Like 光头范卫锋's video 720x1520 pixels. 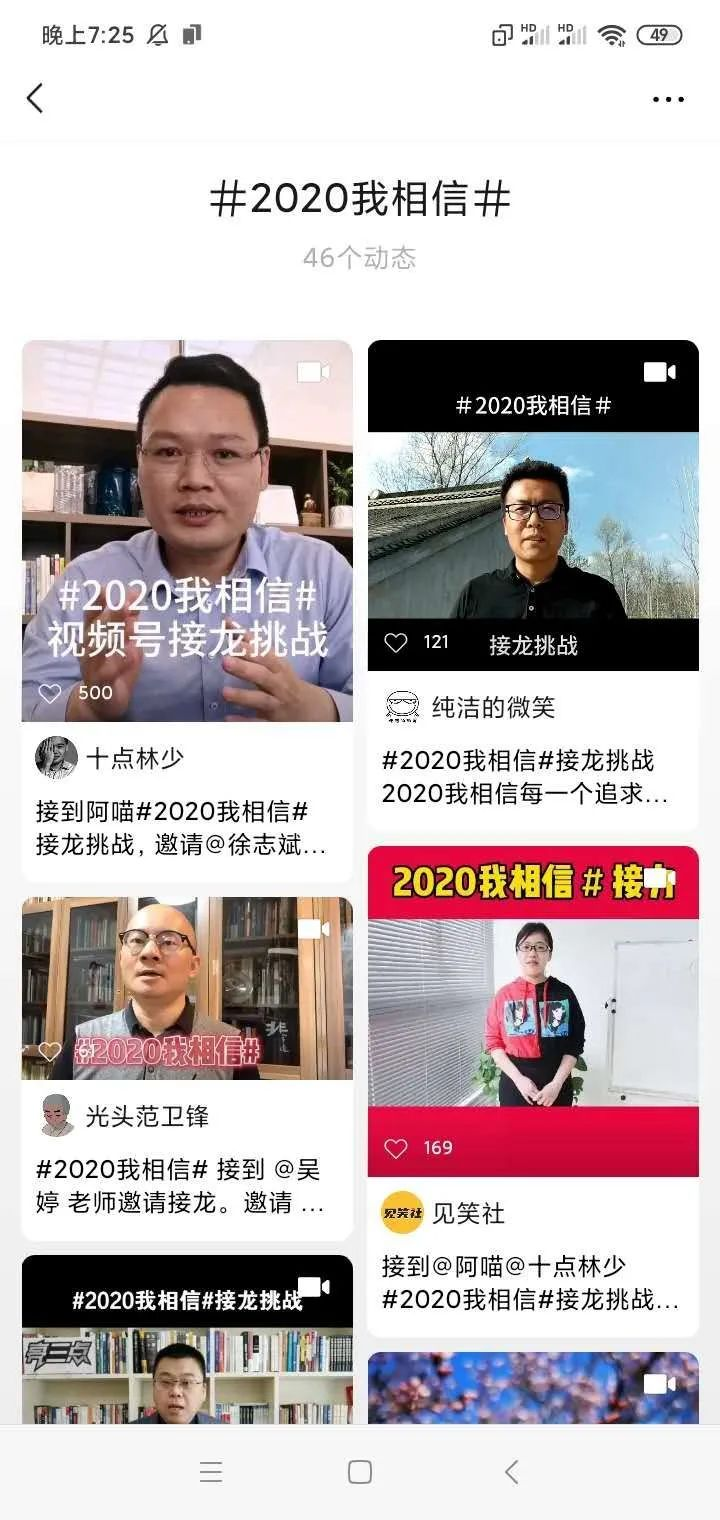click(x=50, y=1051)
